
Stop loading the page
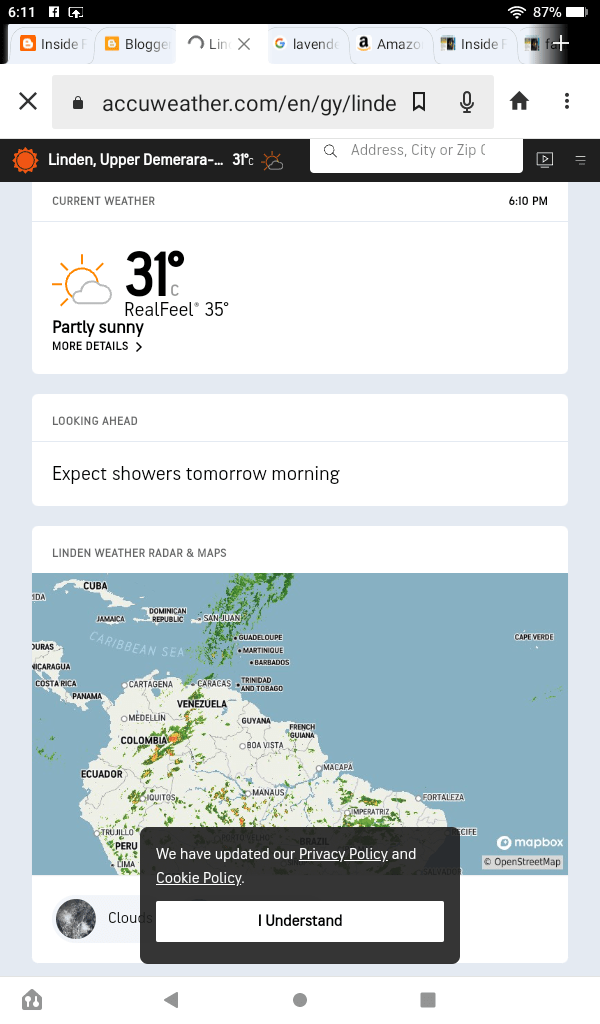pyautogui.click(x=28, y=101)
